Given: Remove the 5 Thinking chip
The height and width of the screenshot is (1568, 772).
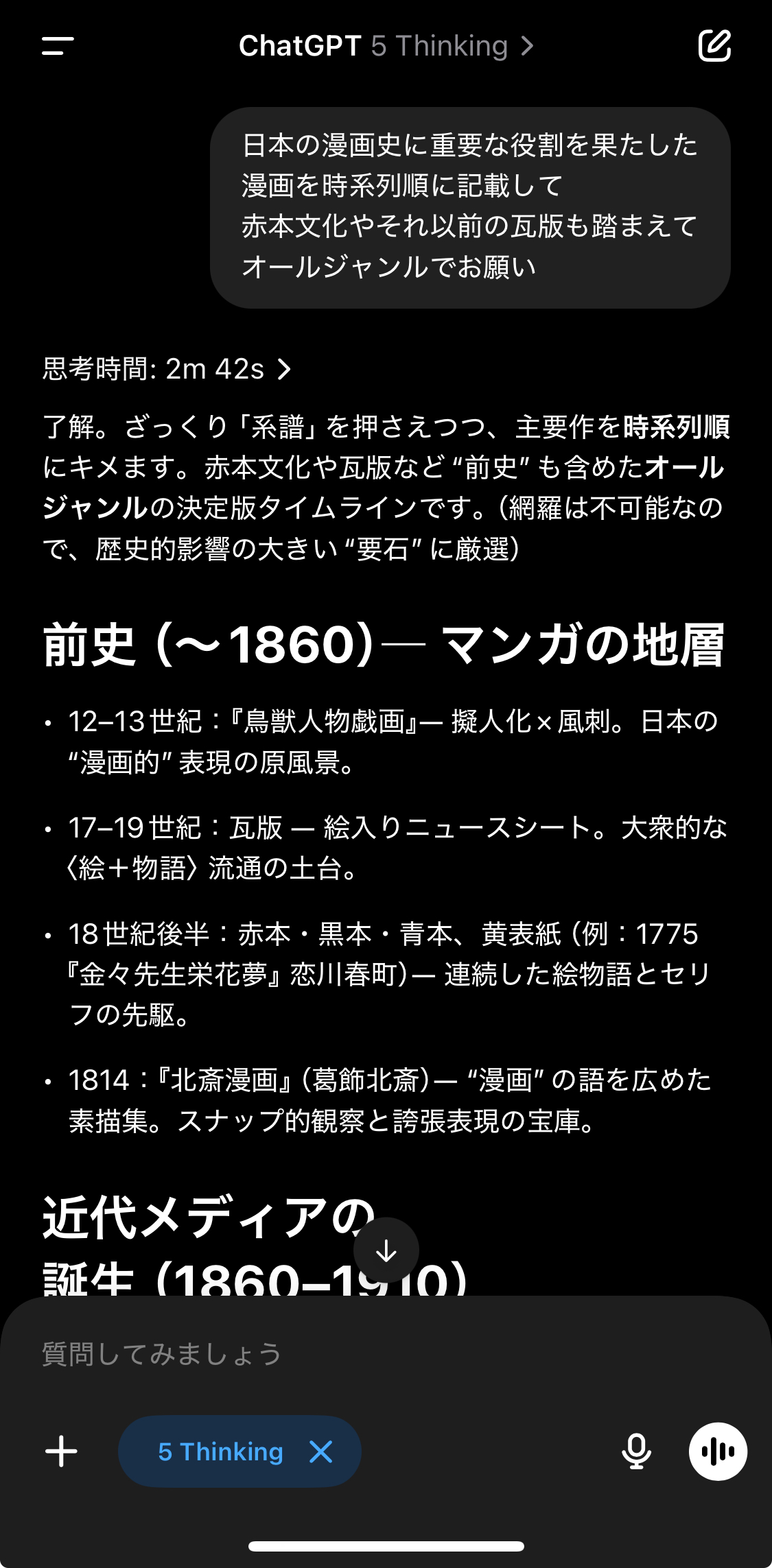Looking at the screenshot, I should point(320,1451).
